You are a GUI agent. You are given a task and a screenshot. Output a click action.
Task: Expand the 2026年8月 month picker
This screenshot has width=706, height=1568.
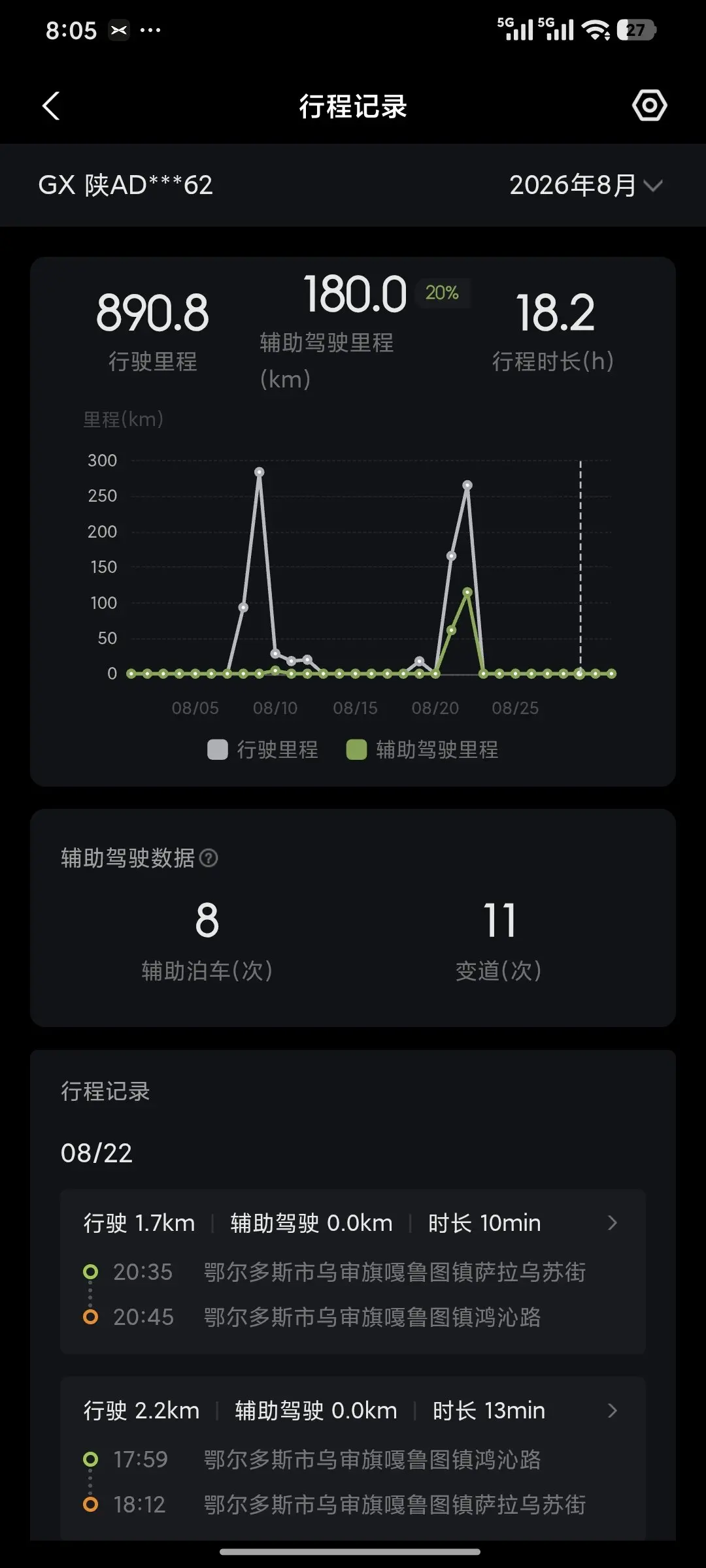click(x=586, y=185)
